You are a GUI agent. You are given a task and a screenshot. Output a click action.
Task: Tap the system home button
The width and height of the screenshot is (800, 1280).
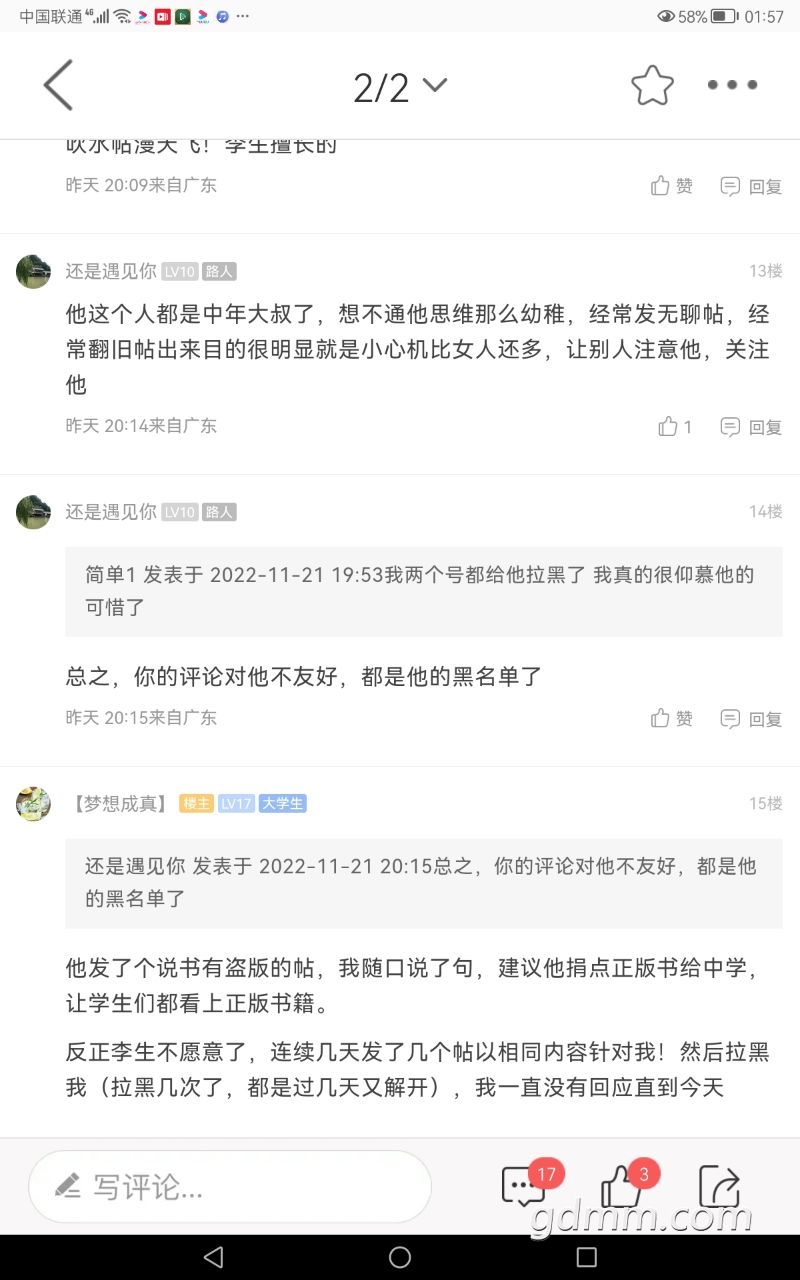pos(400,1257)
